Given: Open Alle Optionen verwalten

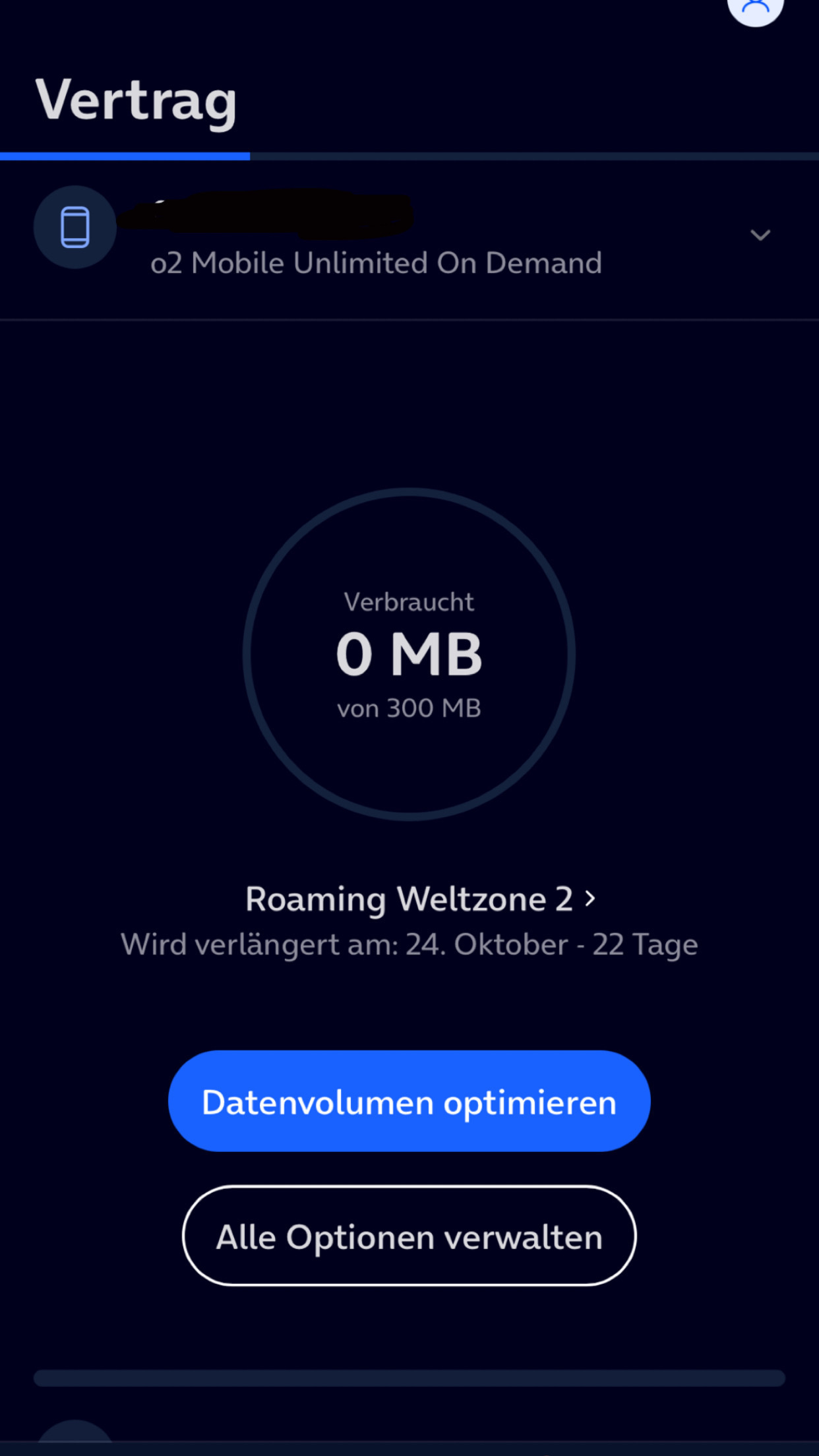Looking at the screenshot, I should point(409,1236).
